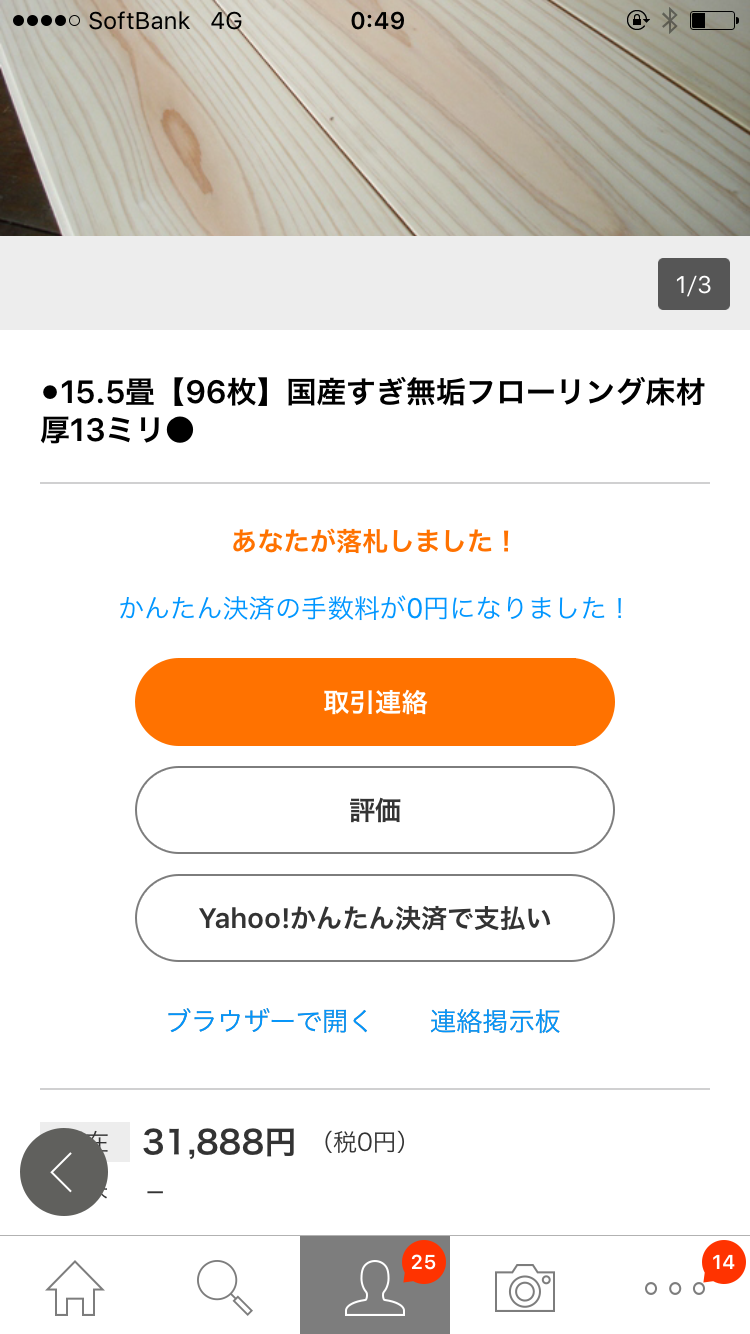Open the 連絡掲示板 link
Viewport: 750px width, 1334px height.
point(495,1021)
